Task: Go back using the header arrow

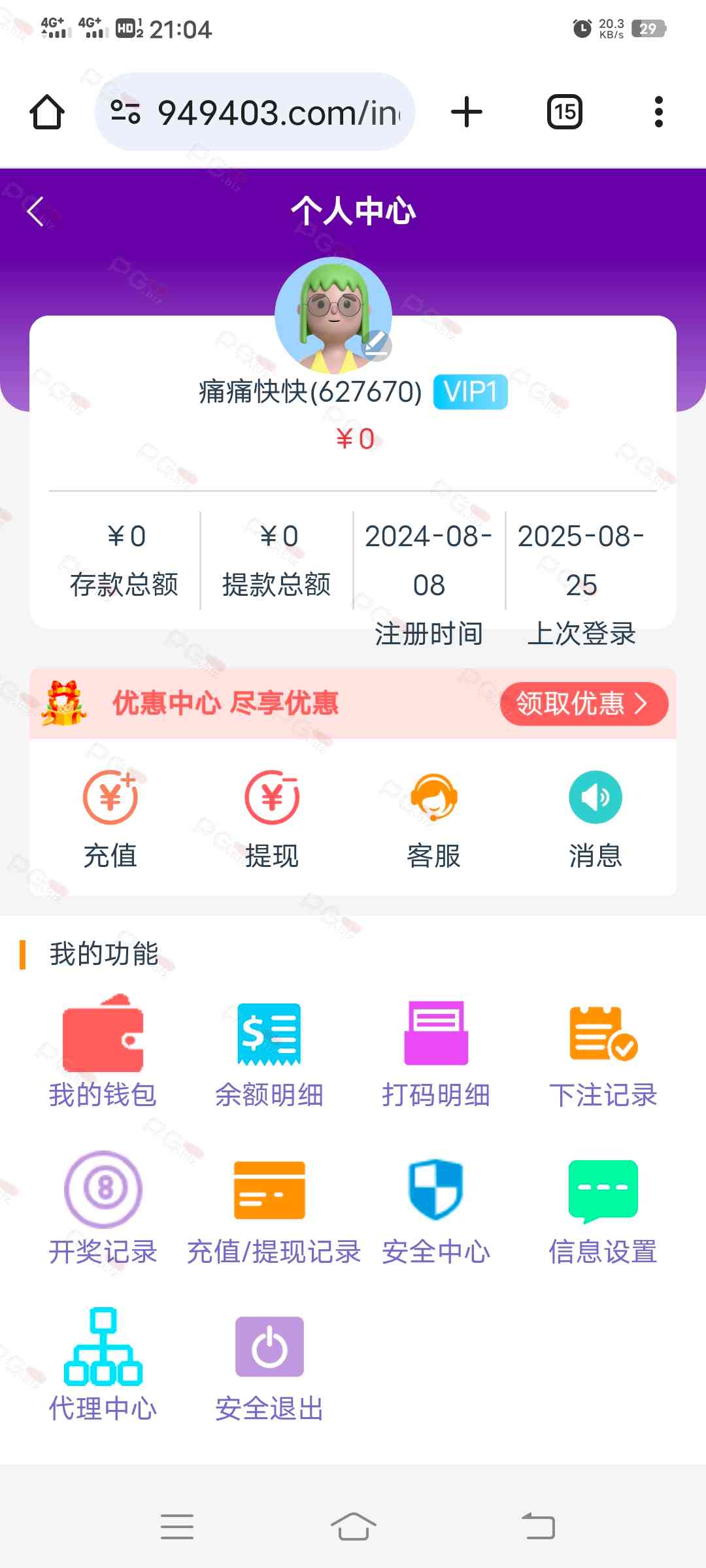Action: click(36, 211)
